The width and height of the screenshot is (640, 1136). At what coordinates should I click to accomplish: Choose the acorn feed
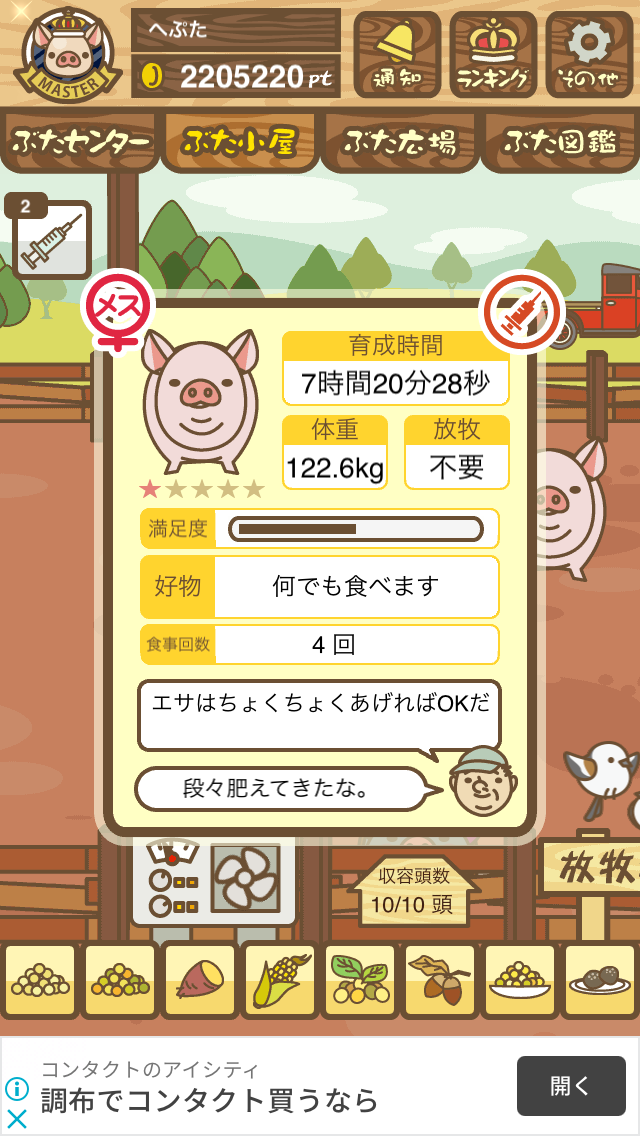coord(440,981)
